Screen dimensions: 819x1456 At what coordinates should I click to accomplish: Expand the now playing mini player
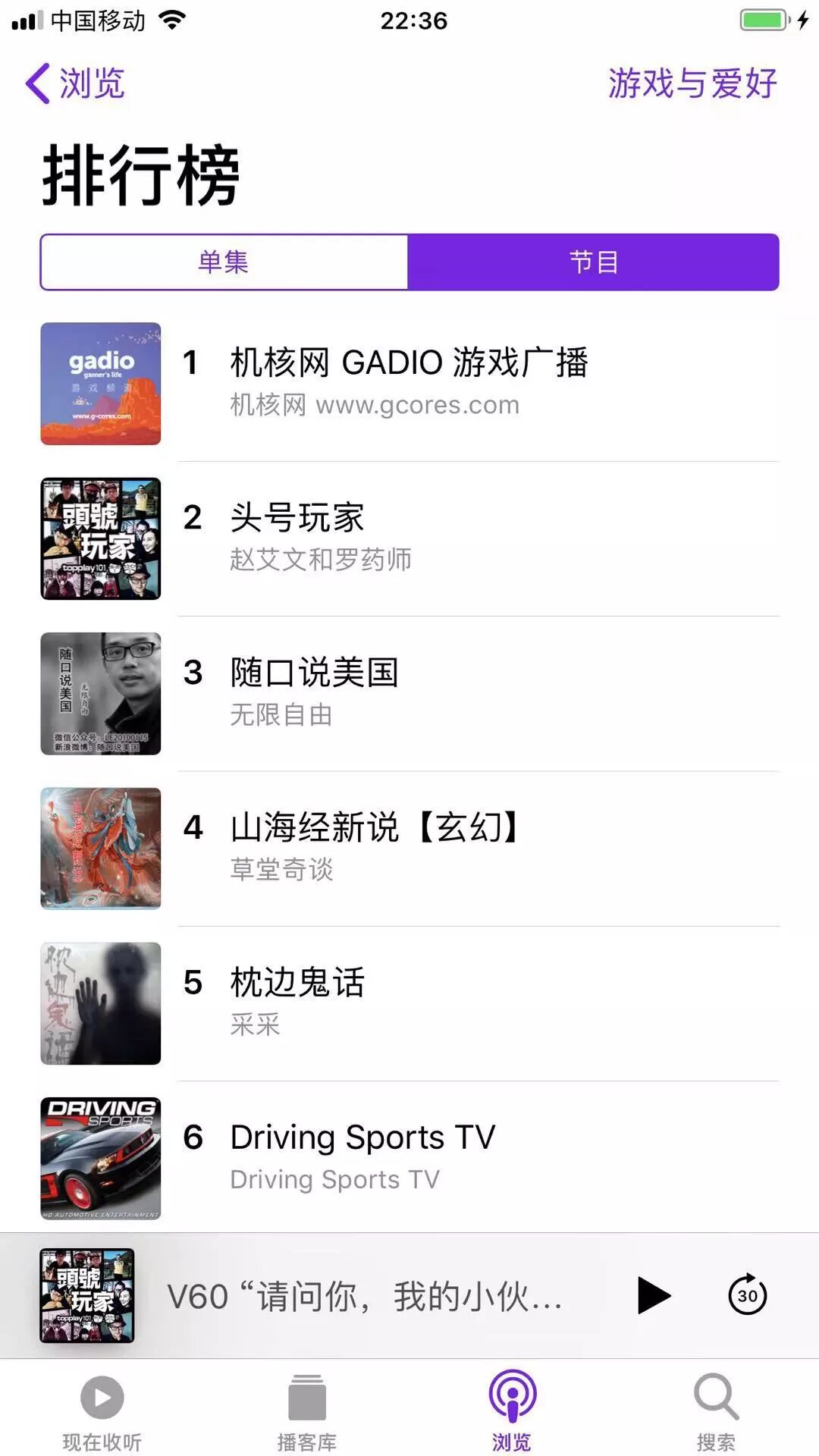[x=364, y=1295]
